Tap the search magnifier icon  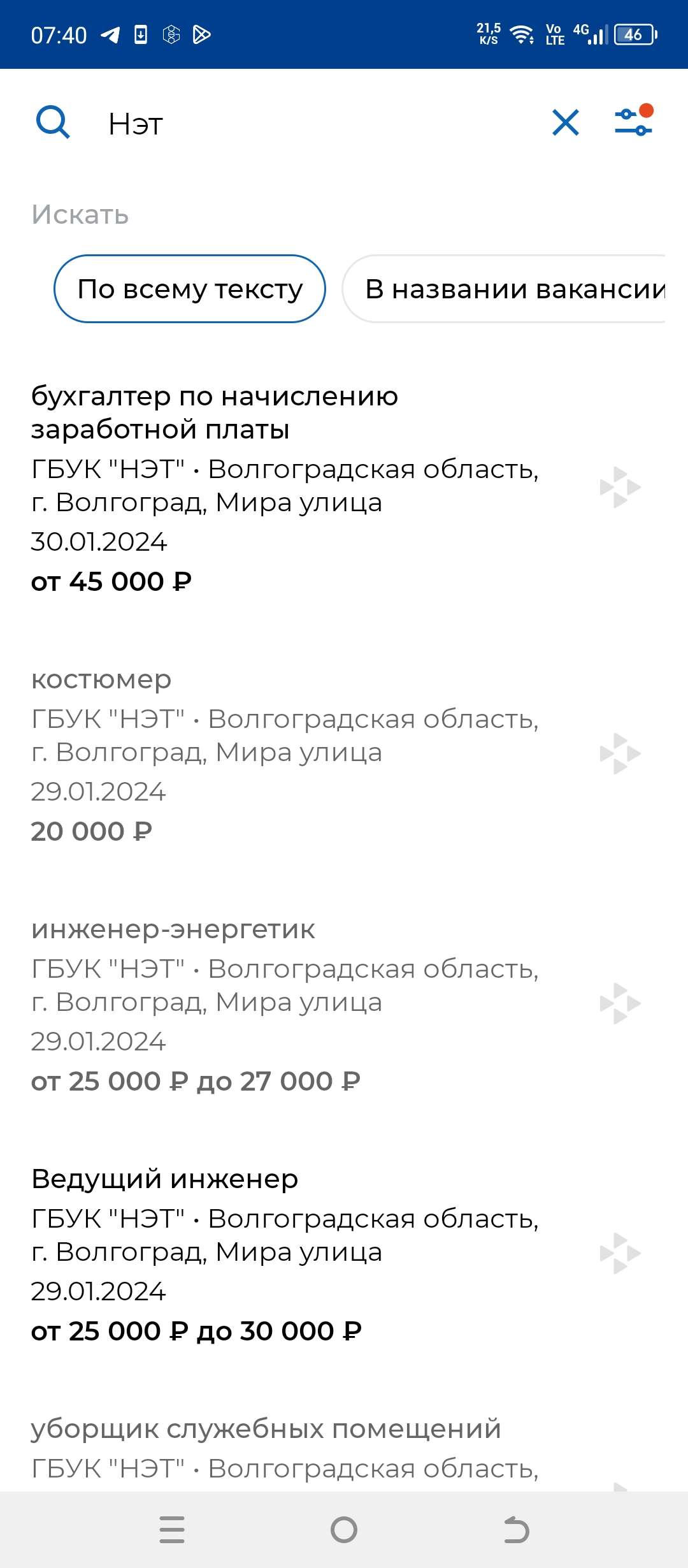pyautogui.click(x=53, y=122)
